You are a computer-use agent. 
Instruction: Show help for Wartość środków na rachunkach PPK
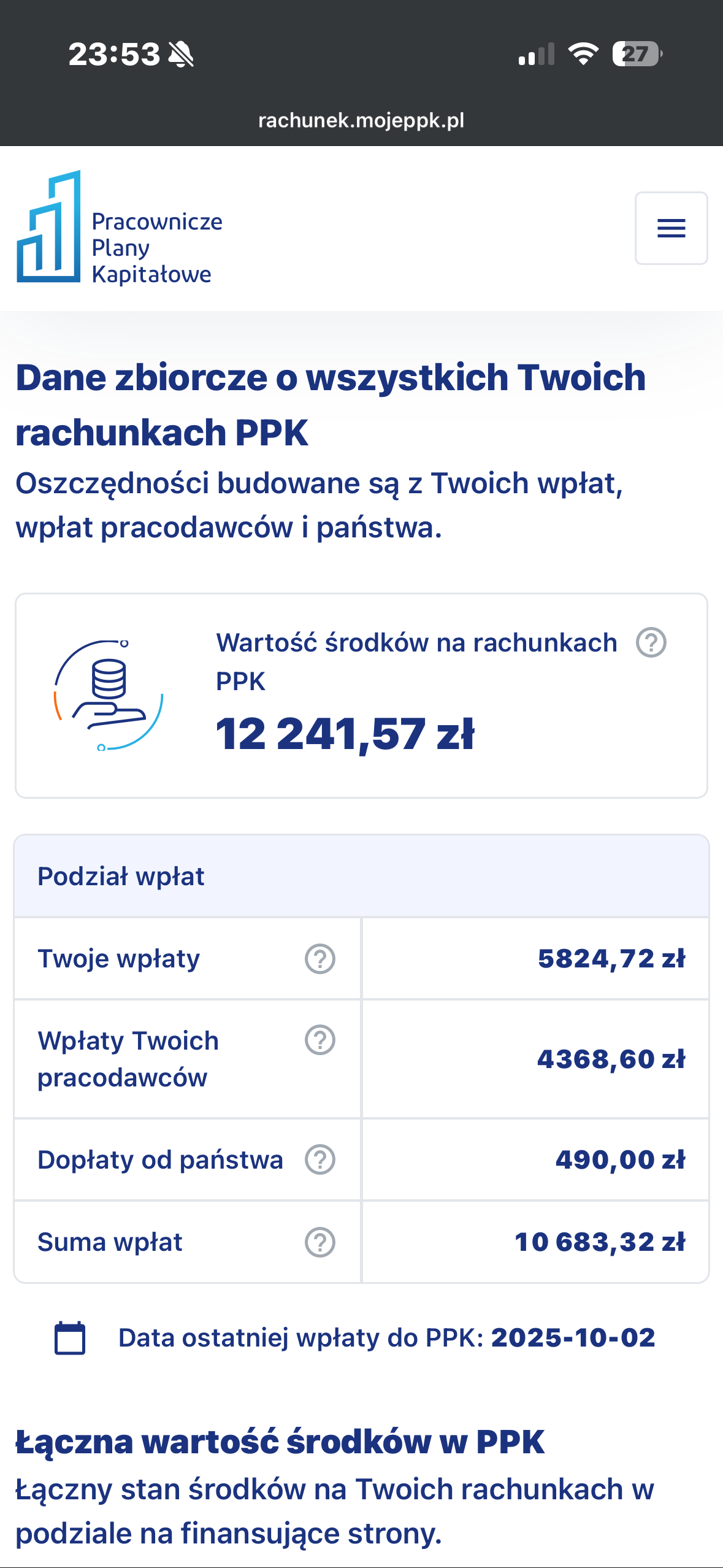click(x=651, y=643)
